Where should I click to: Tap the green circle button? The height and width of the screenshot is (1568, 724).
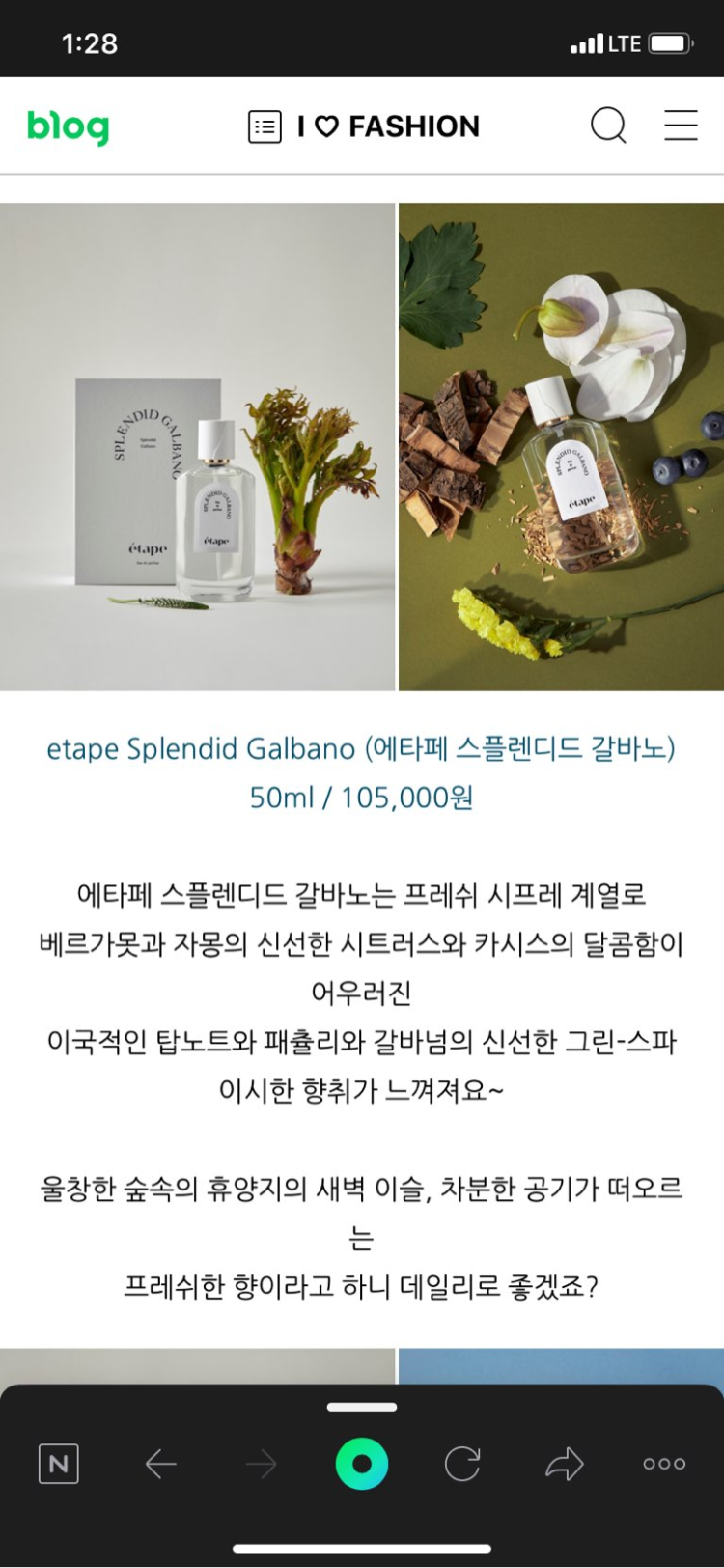click(362, 1464)
